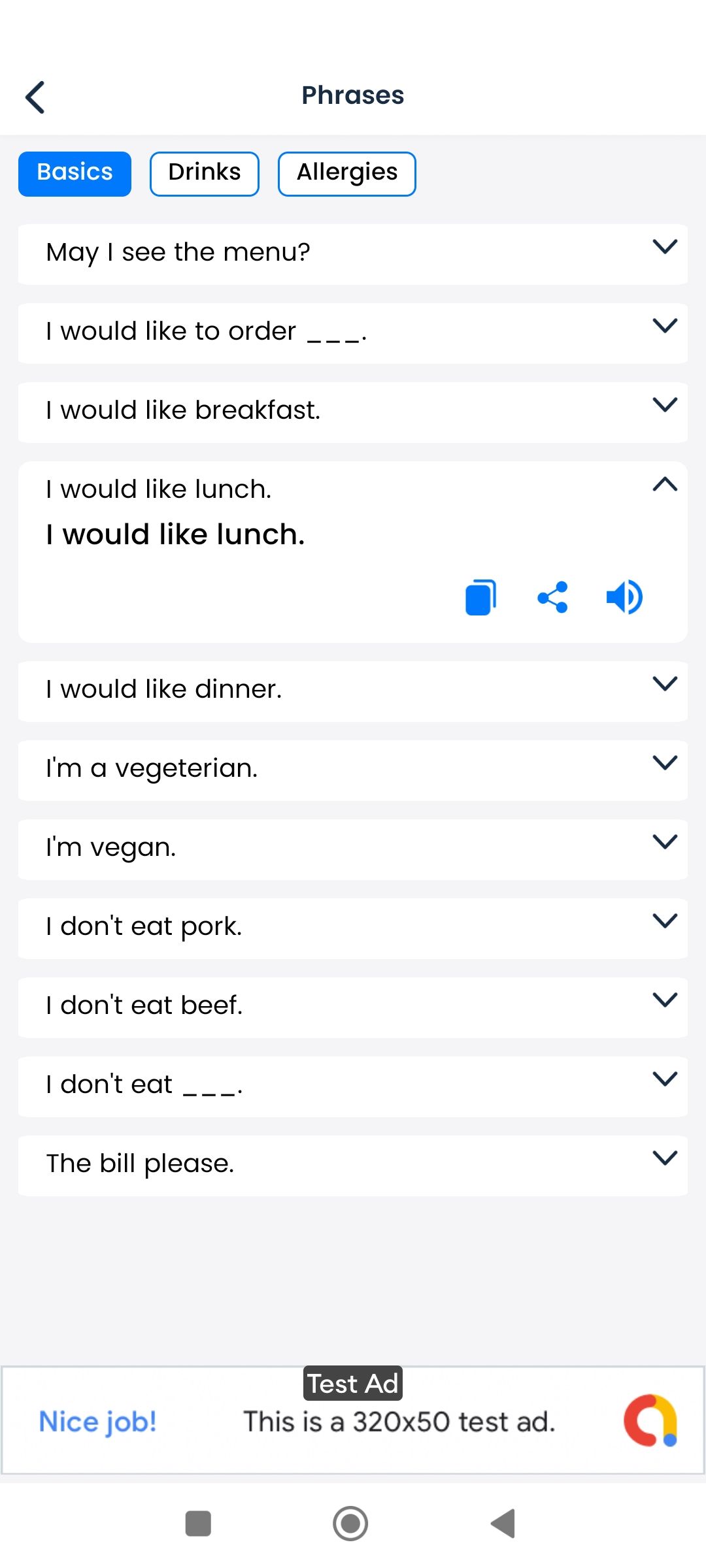Play audio for 'I would like lunch.'
Screen dimensions: 706x1568
pos(624,597)
